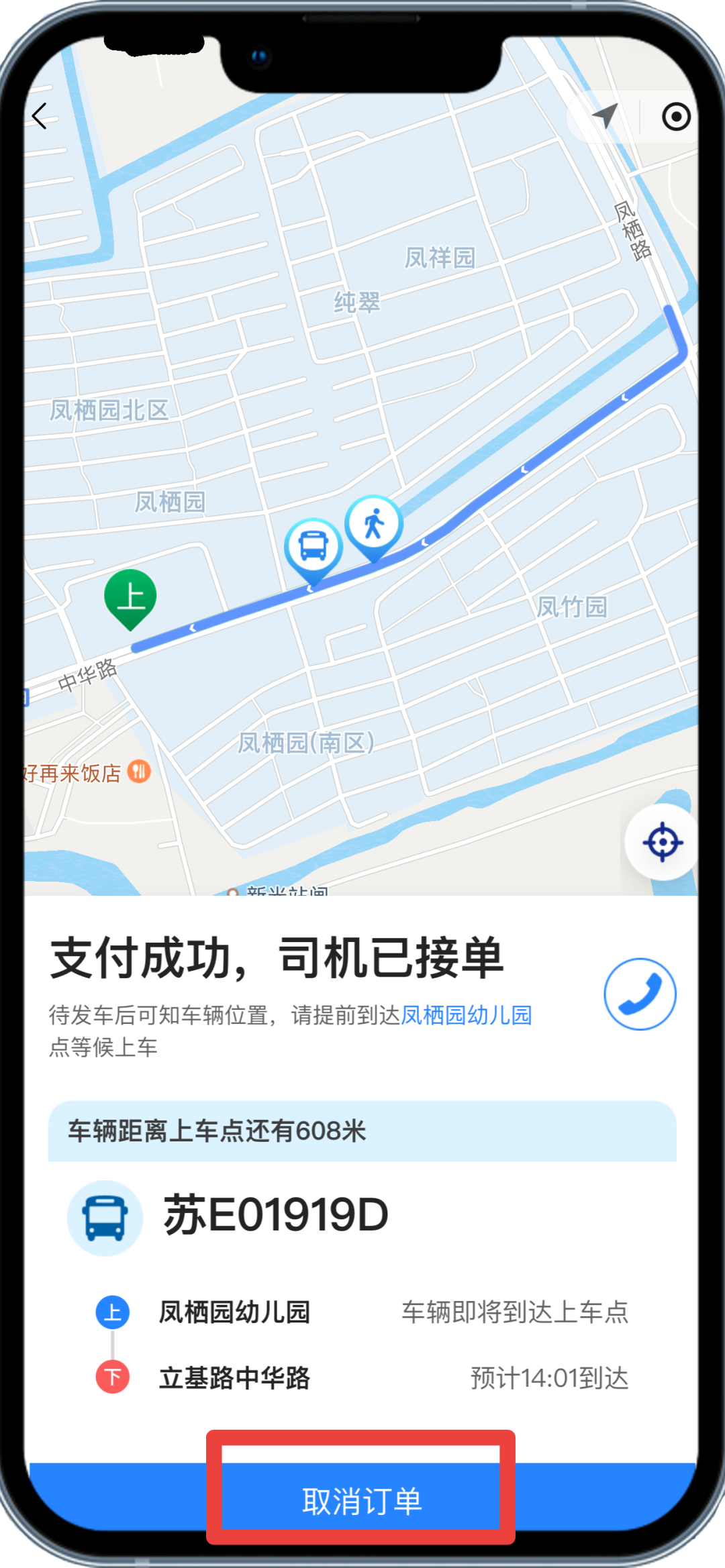Image resolution: width=725 pixels, height=1568 pixels.
Task: Tap the bus marker on the map
Action: (313, 547)
